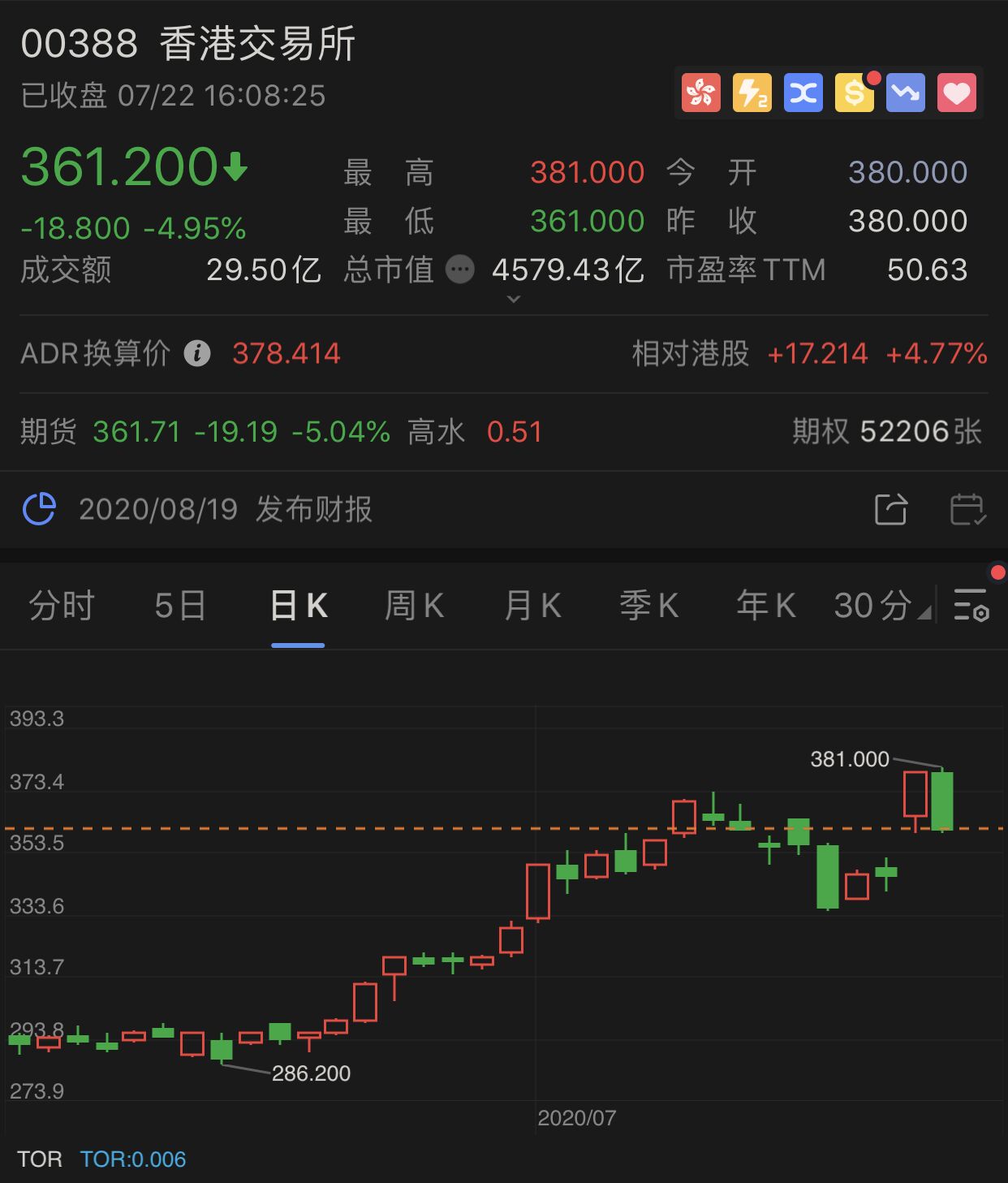Share the earnings announcement
1008x1183 pixels.
[891, 510]
